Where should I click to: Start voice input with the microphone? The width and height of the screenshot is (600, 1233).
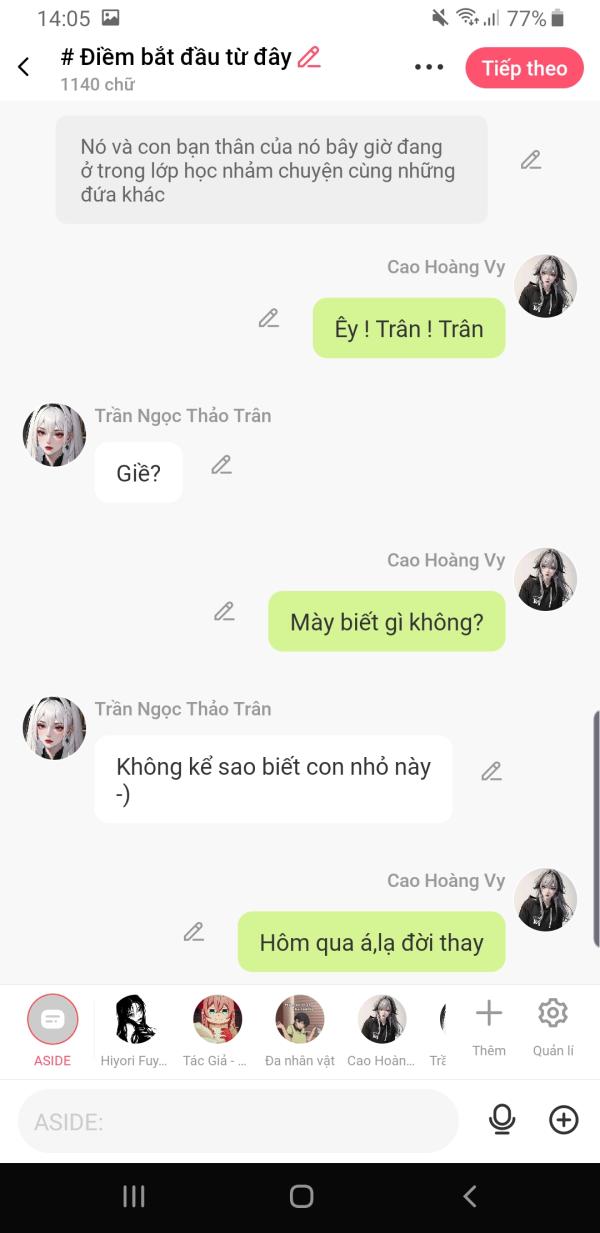coord(502,1120)
